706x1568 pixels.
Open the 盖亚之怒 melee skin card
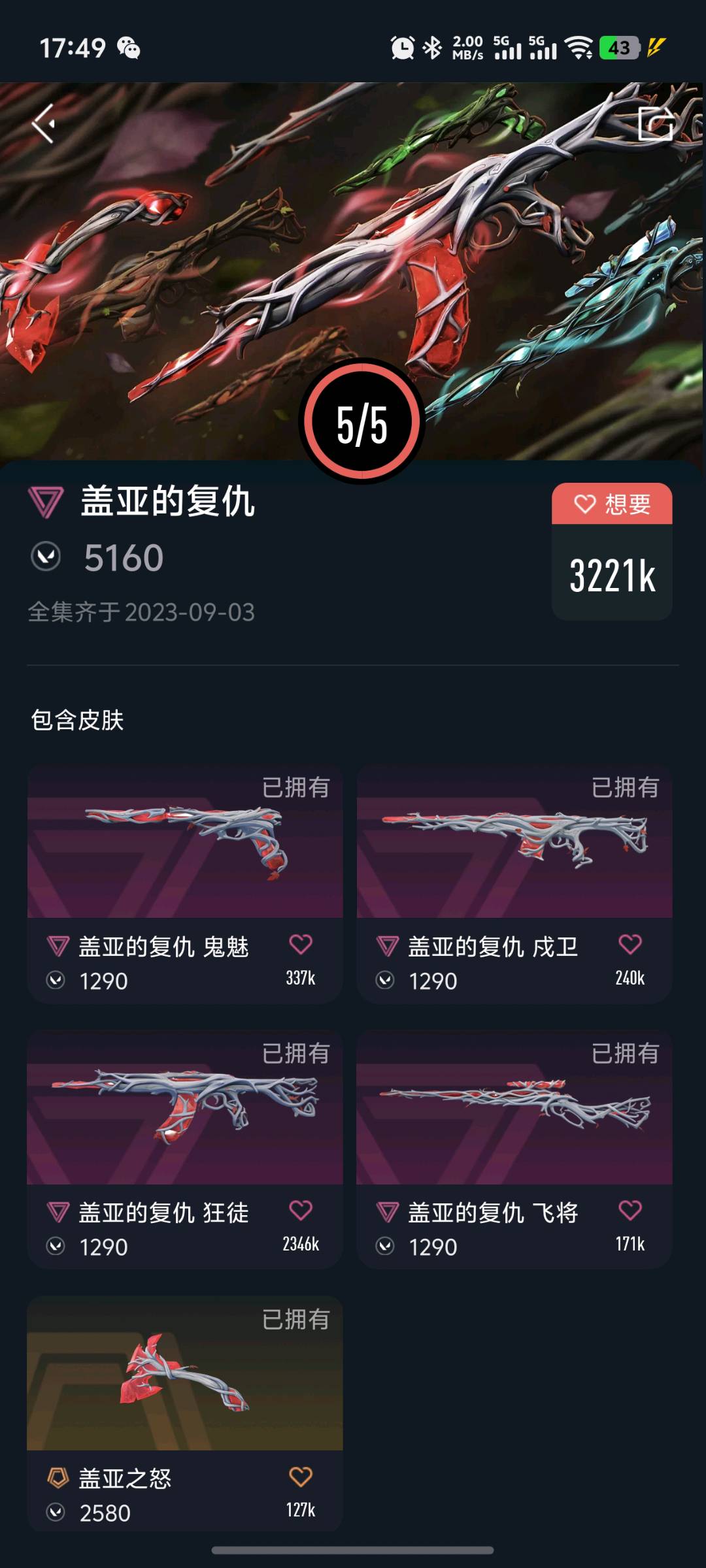pyautogui.click(x=185, y=1414)
